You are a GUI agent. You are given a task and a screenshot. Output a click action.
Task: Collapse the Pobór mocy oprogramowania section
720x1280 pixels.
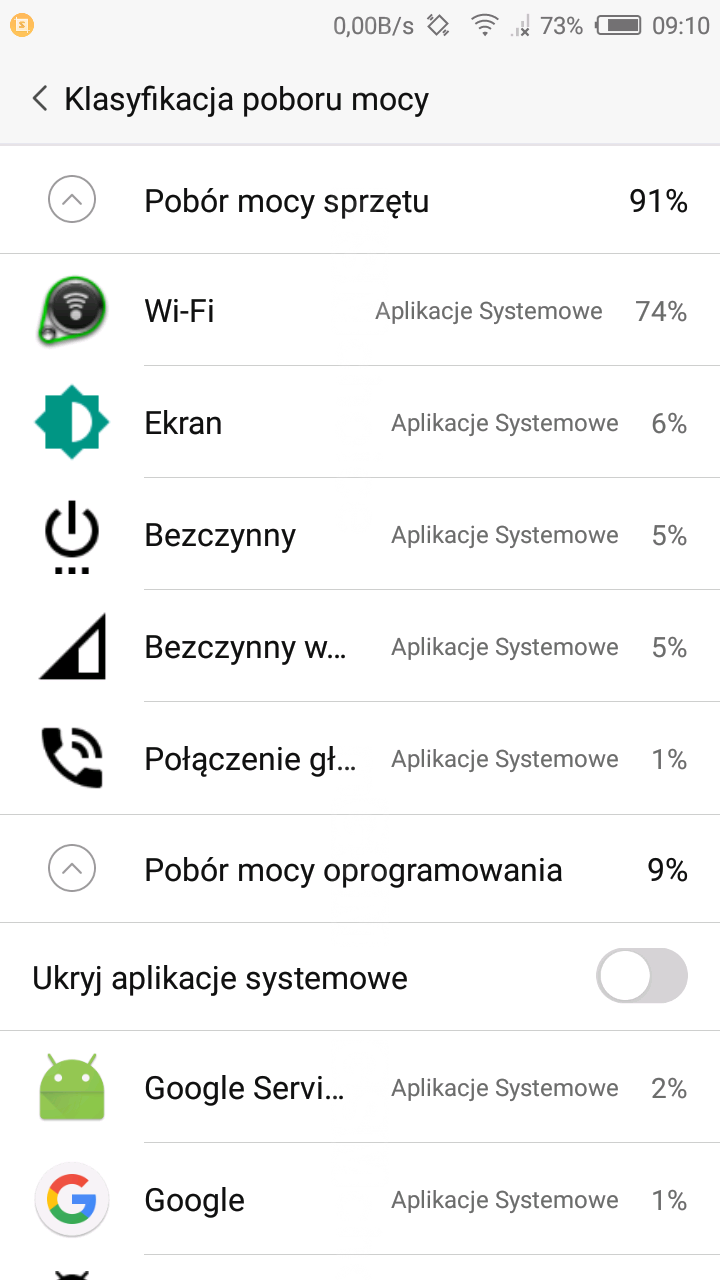click(72, 869)
